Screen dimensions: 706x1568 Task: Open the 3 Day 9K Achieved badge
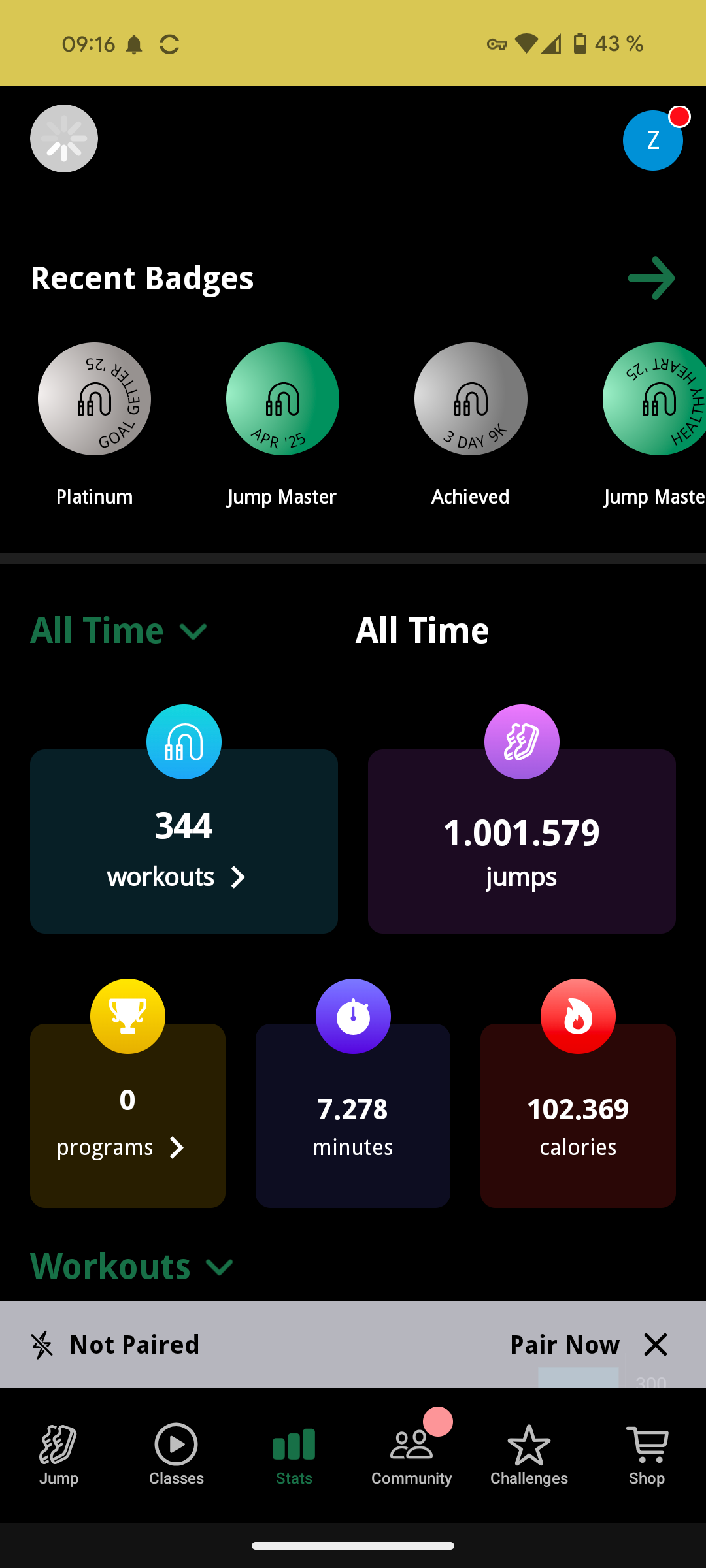(471, 399)
